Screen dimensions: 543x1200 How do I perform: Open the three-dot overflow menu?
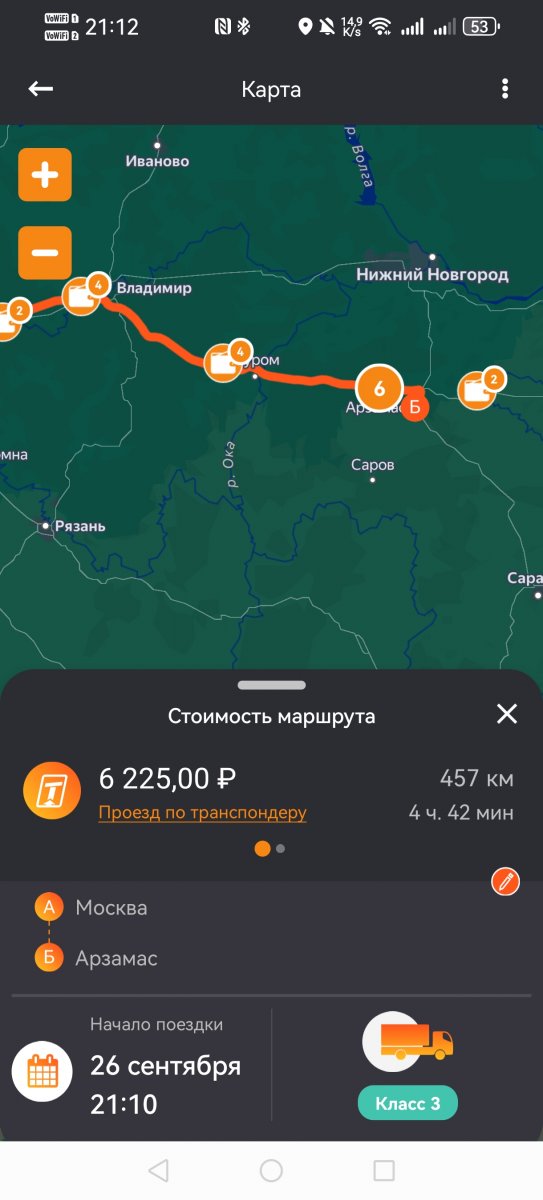[505, 88]
